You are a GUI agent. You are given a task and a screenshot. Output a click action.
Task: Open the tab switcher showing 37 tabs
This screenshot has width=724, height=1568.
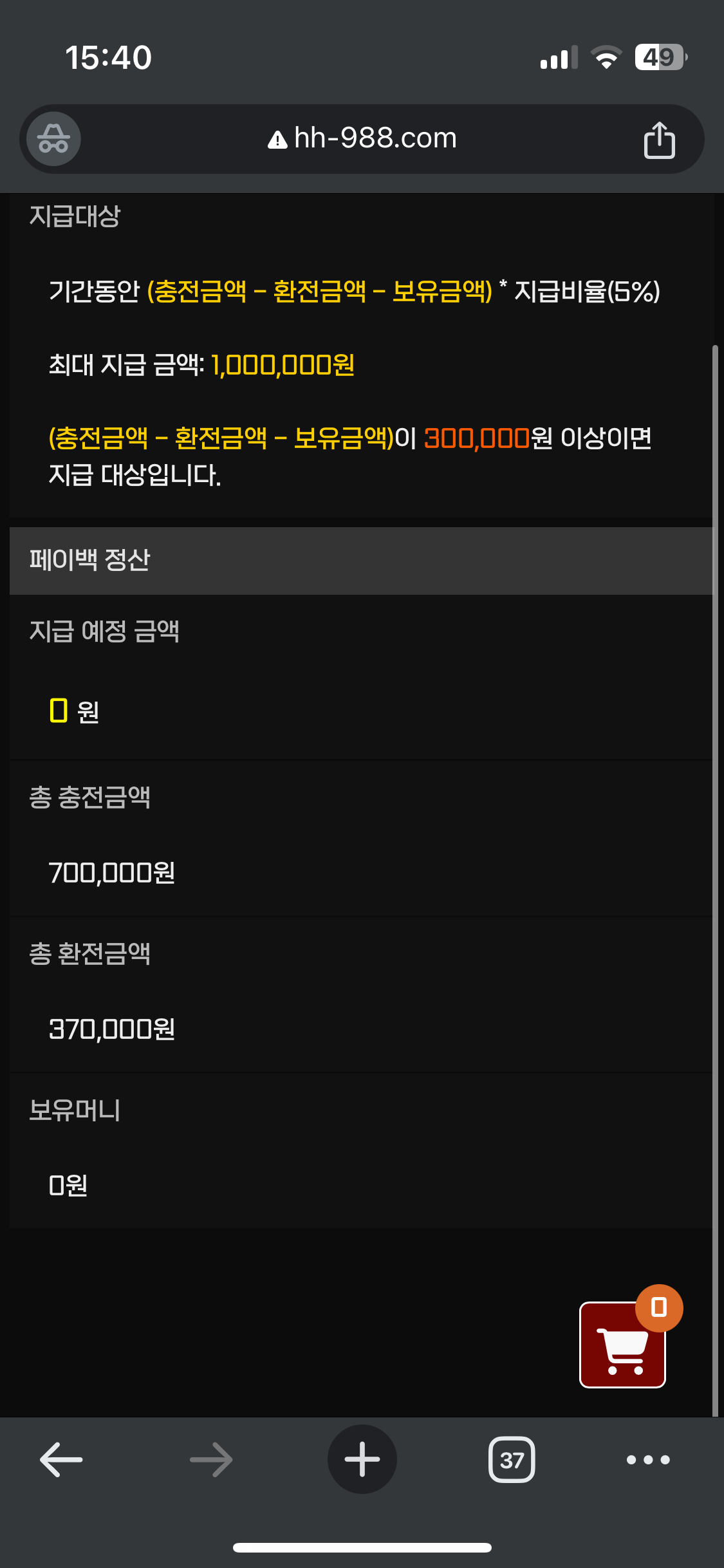point(512,1459)
